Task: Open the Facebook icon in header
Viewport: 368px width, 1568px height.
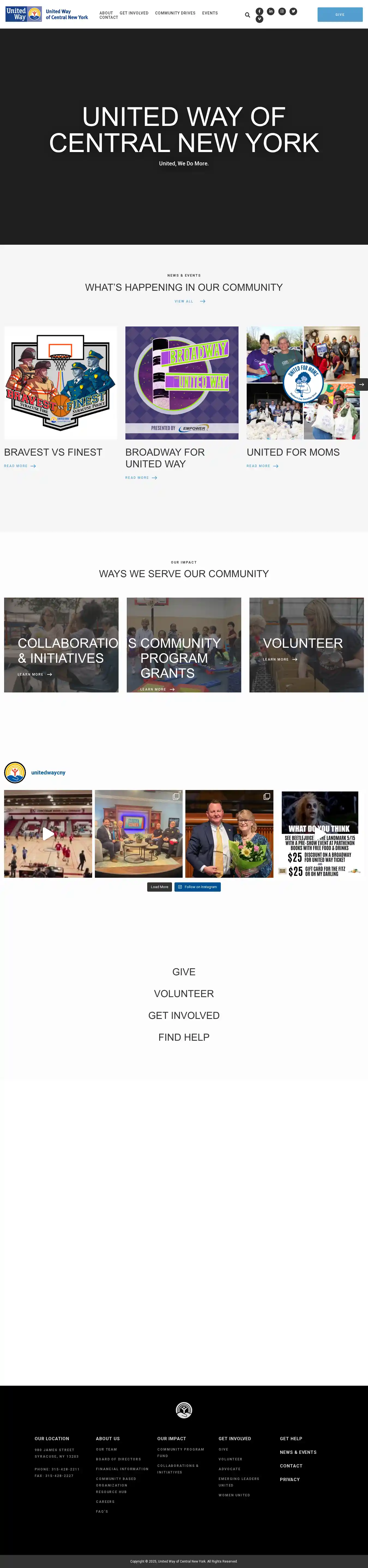Action: 260,11
